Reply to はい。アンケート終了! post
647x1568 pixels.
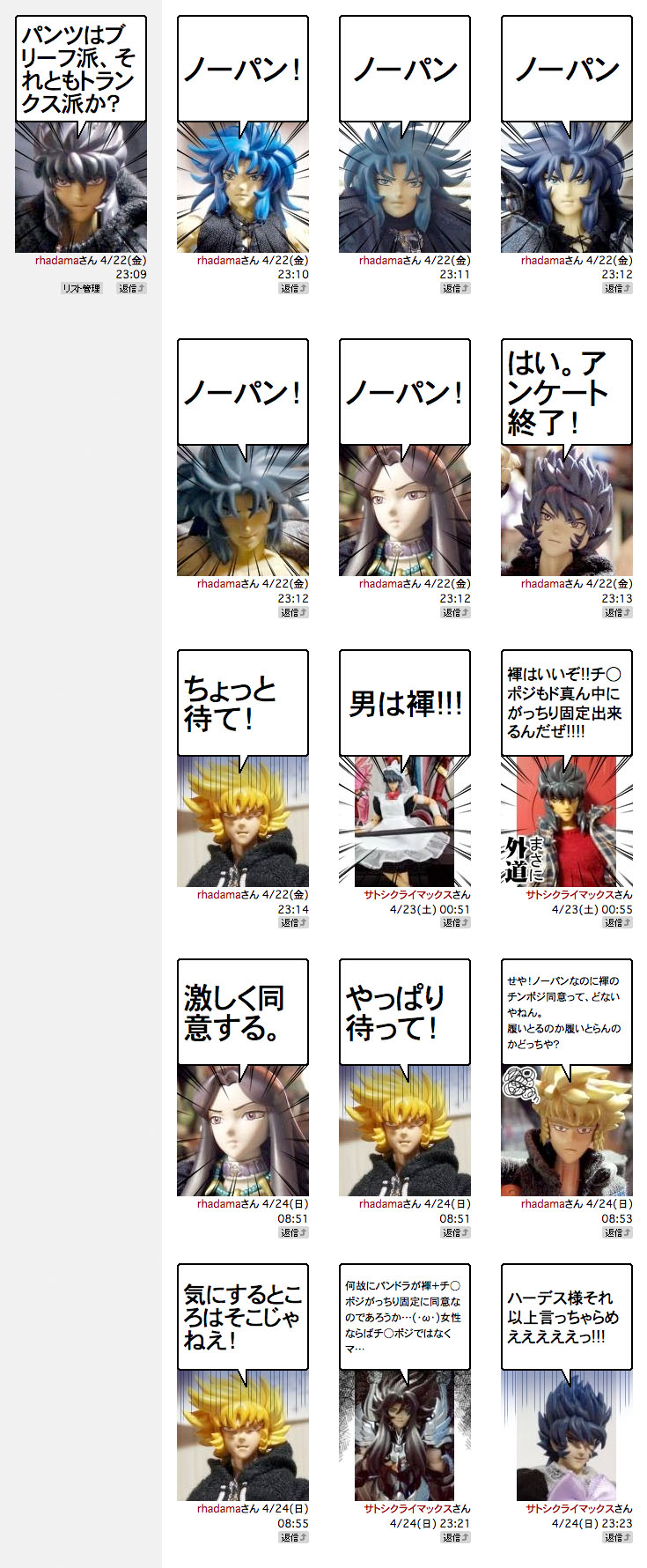tap(618, 612)
